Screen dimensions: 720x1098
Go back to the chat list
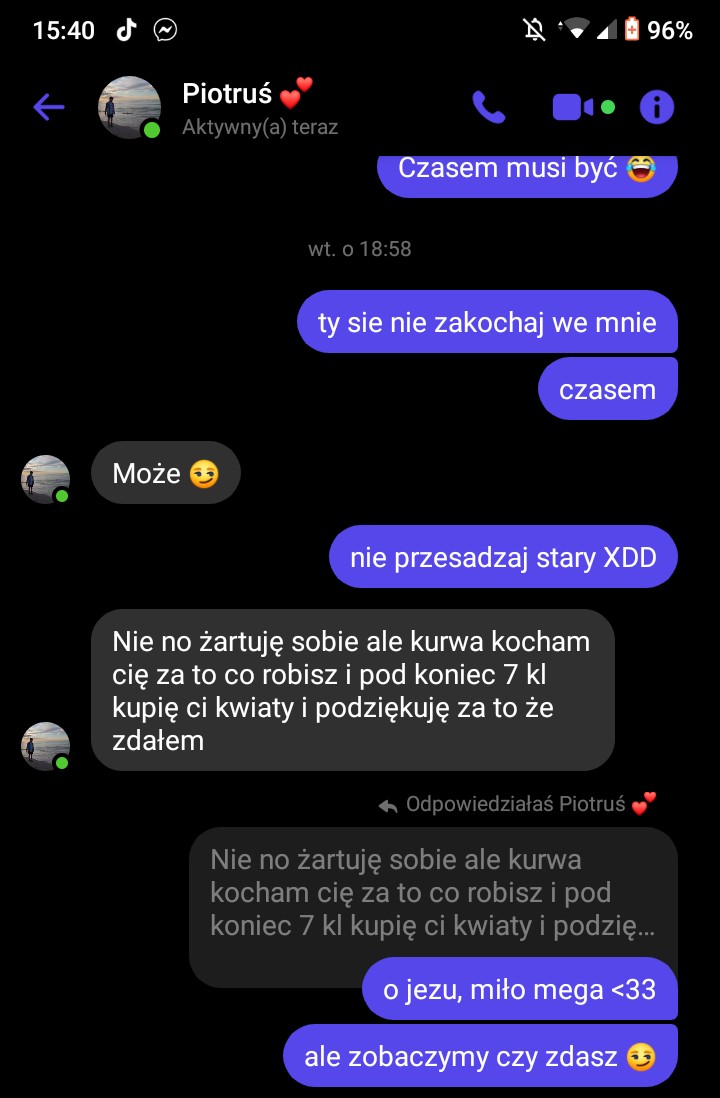48,107
